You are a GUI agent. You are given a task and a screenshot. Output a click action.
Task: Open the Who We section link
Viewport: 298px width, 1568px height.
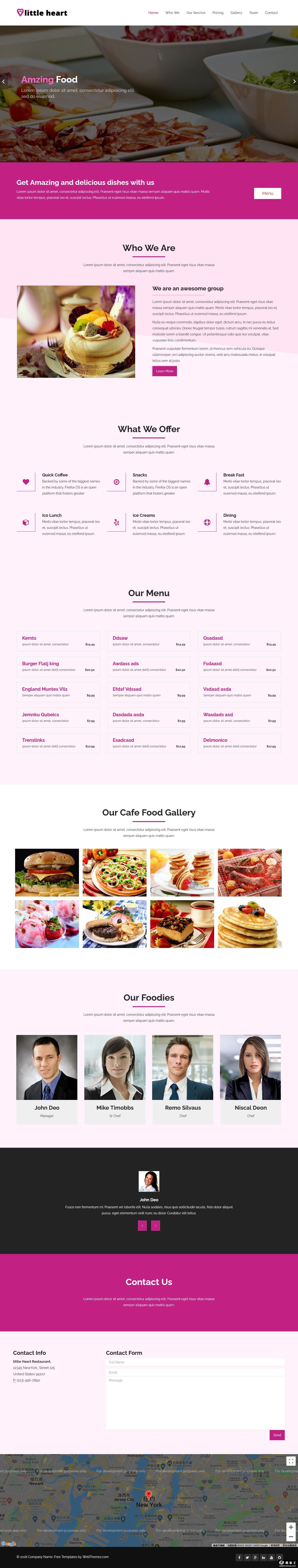(x=173, y=13)
